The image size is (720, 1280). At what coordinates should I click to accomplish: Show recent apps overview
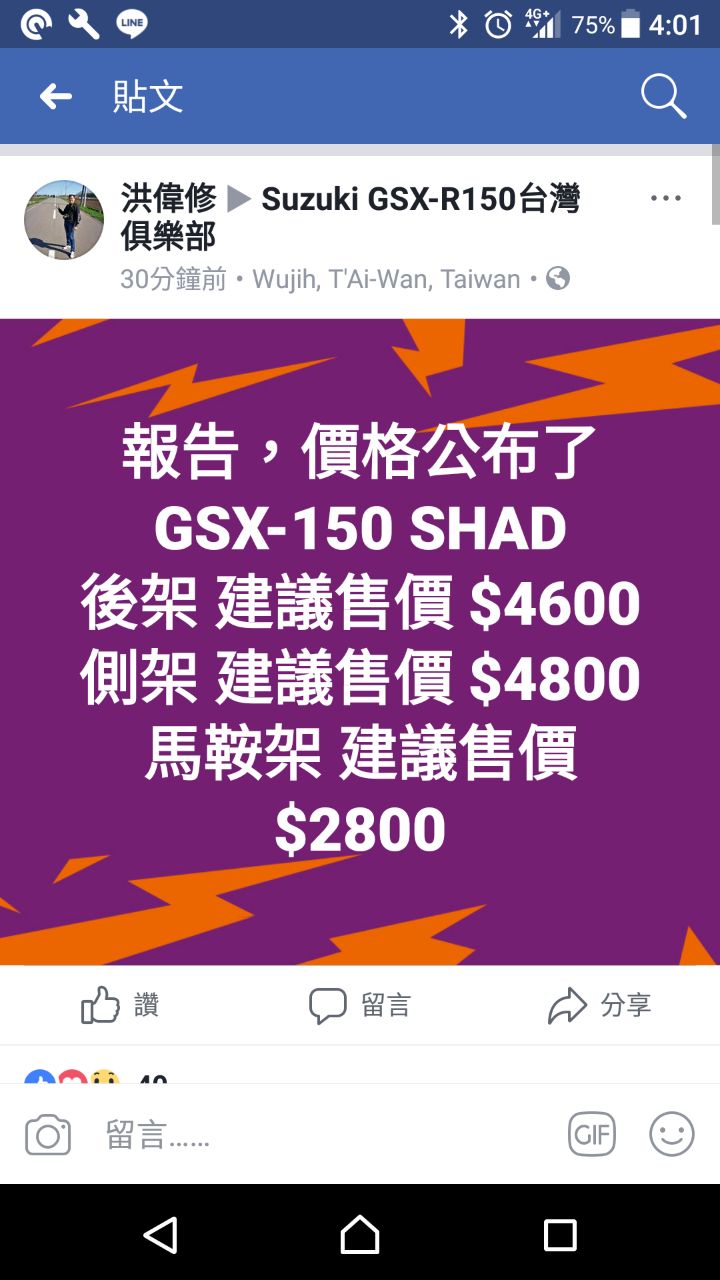560,1235
